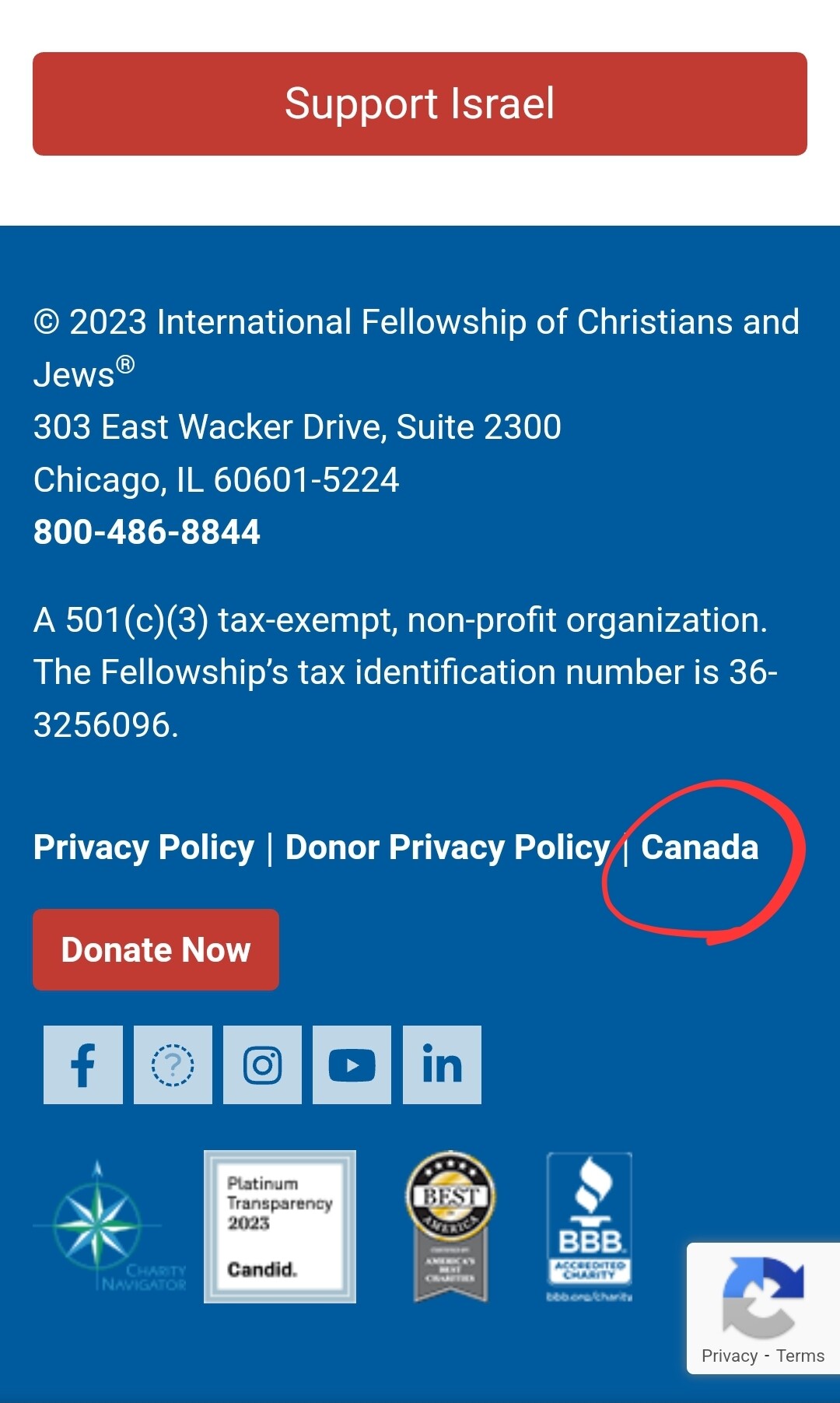
Task: Open the Facebook page icon
Action: pyautogui.click(x=83, y=1065)
